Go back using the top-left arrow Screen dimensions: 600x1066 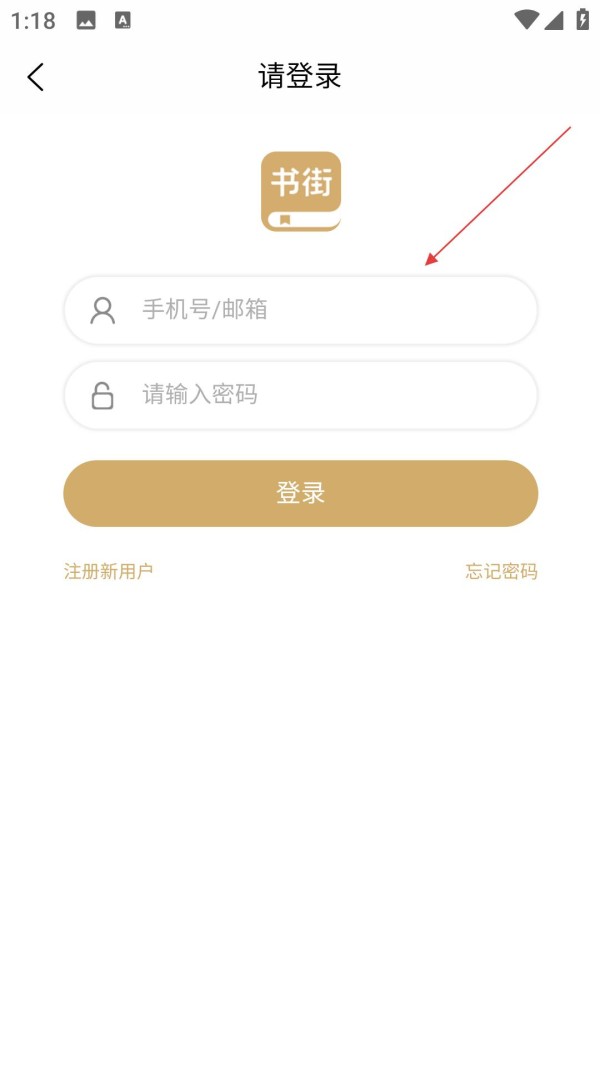click(36, 77)
